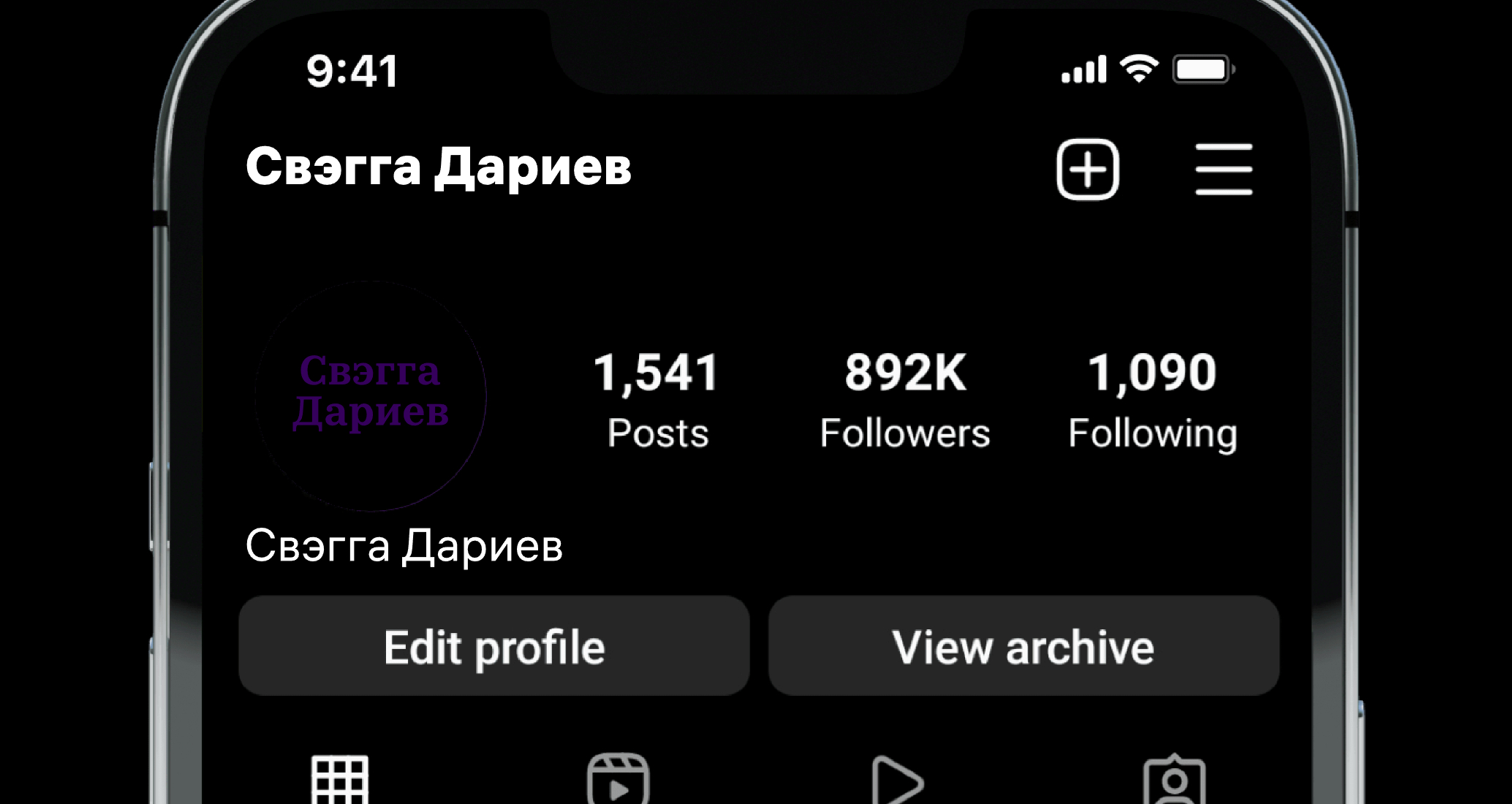Open View archive

[x=1023, y=646]
